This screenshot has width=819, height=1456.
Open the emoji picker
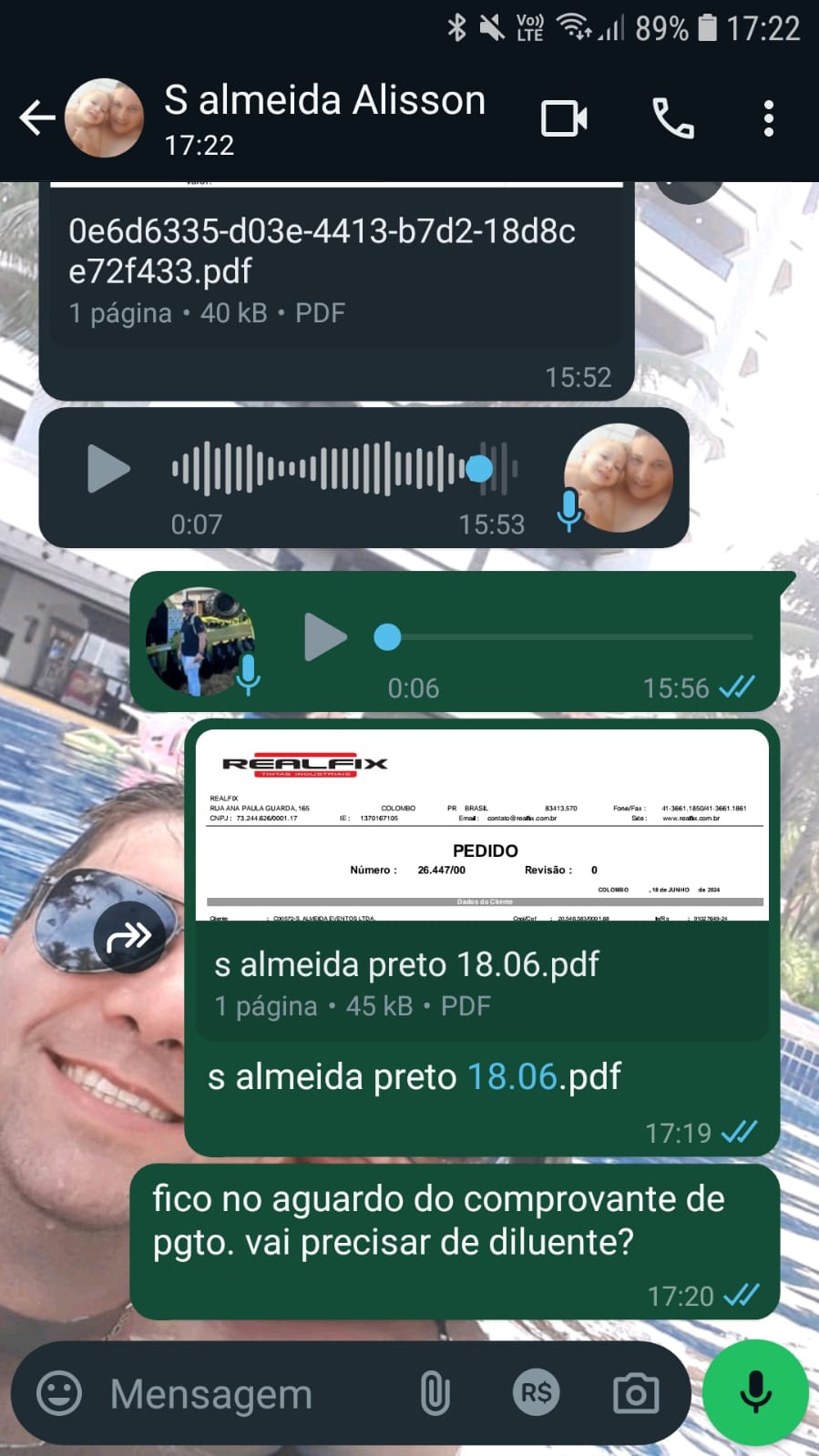pos(59,1393)
